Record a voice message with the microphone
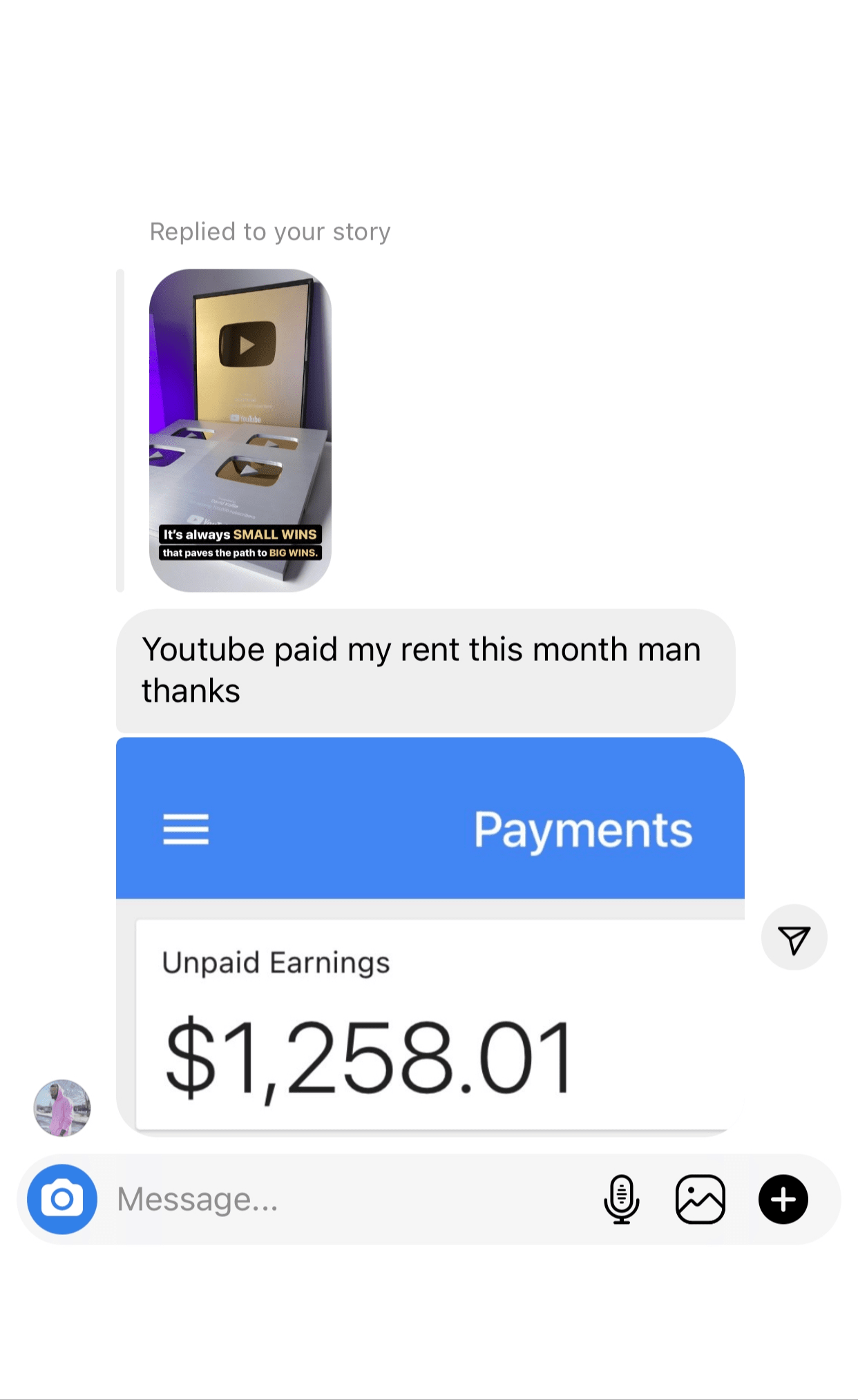Viewport: 858px width, 1400px height. 622,1200
